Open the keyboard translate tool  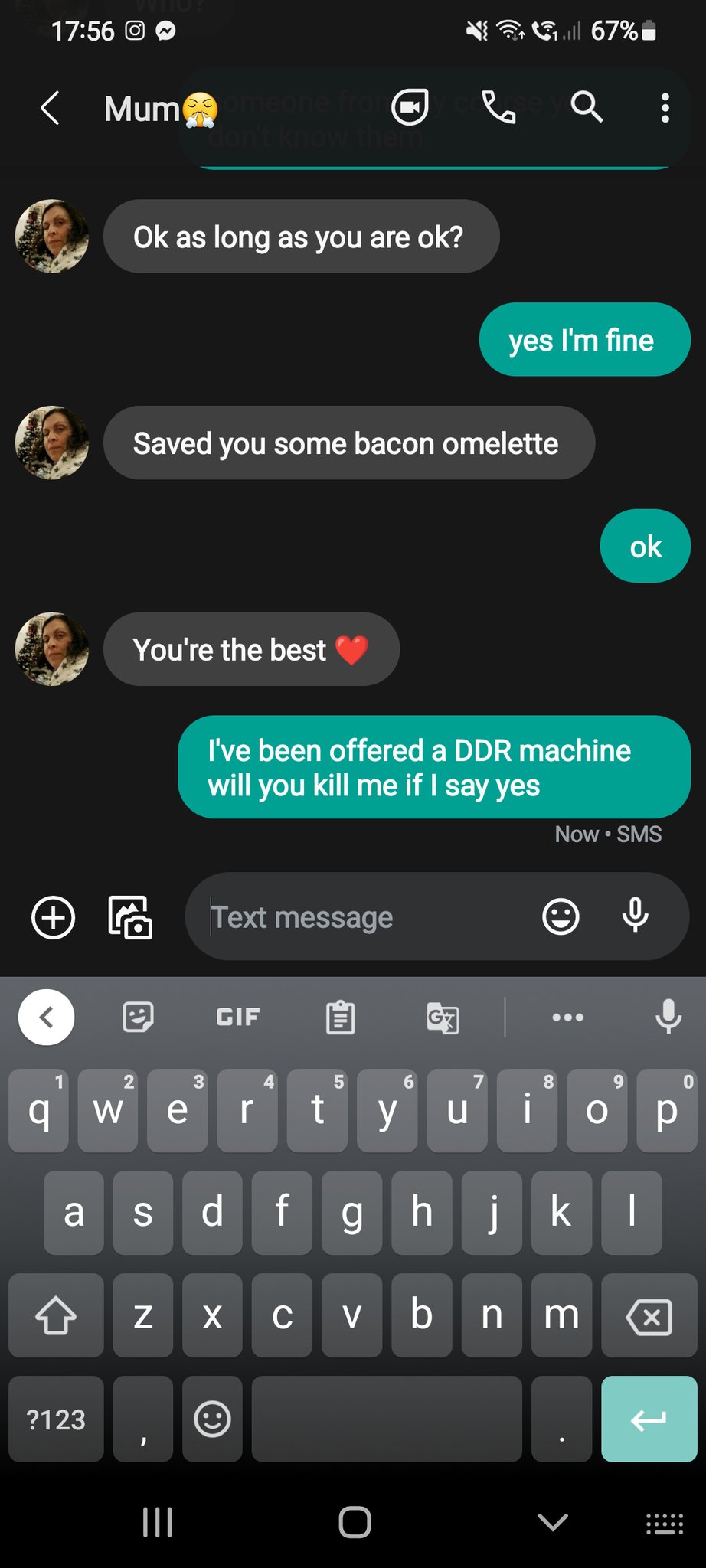443,1018
